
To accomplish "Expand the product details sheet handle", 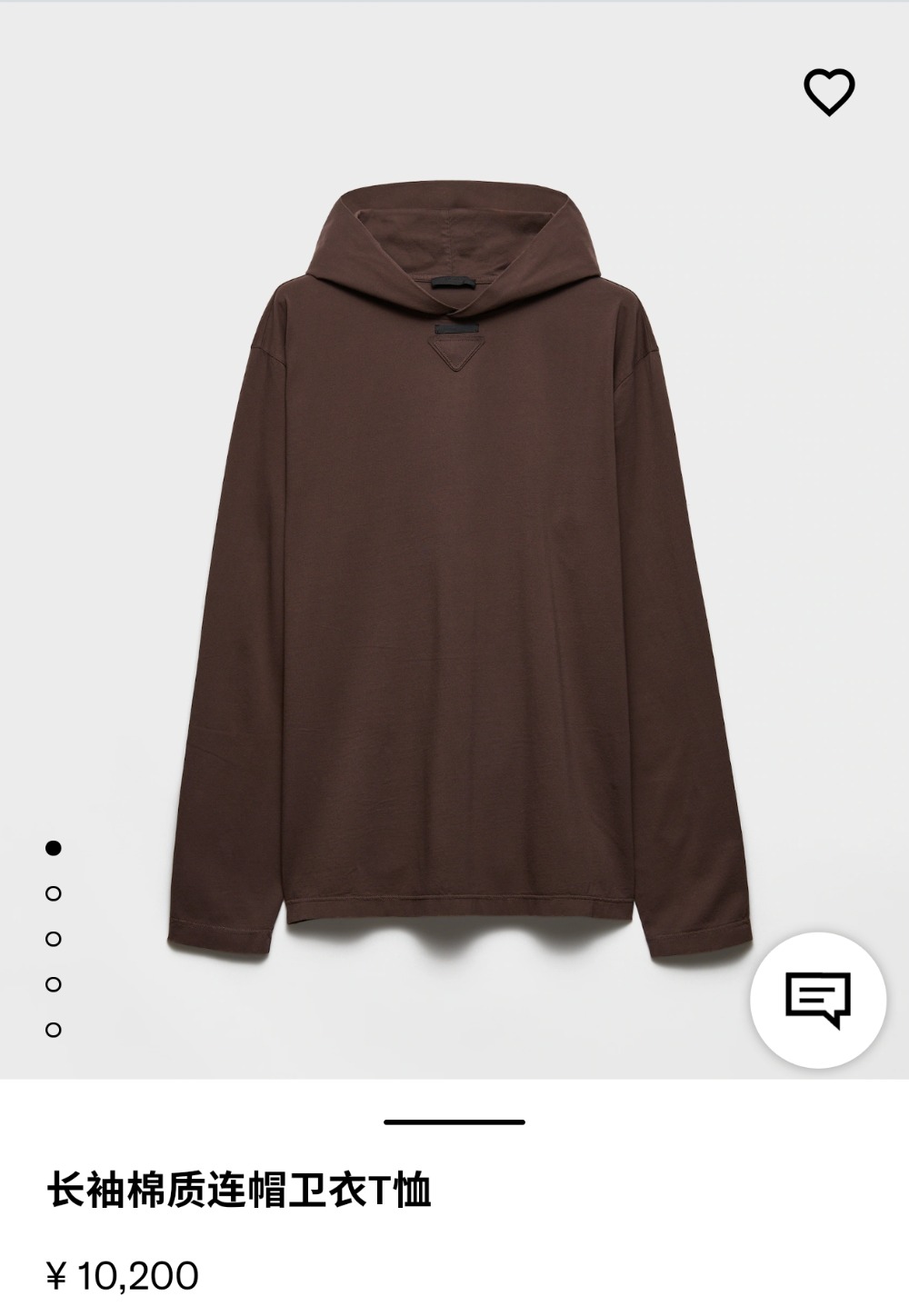I will tap(454, 1122).
